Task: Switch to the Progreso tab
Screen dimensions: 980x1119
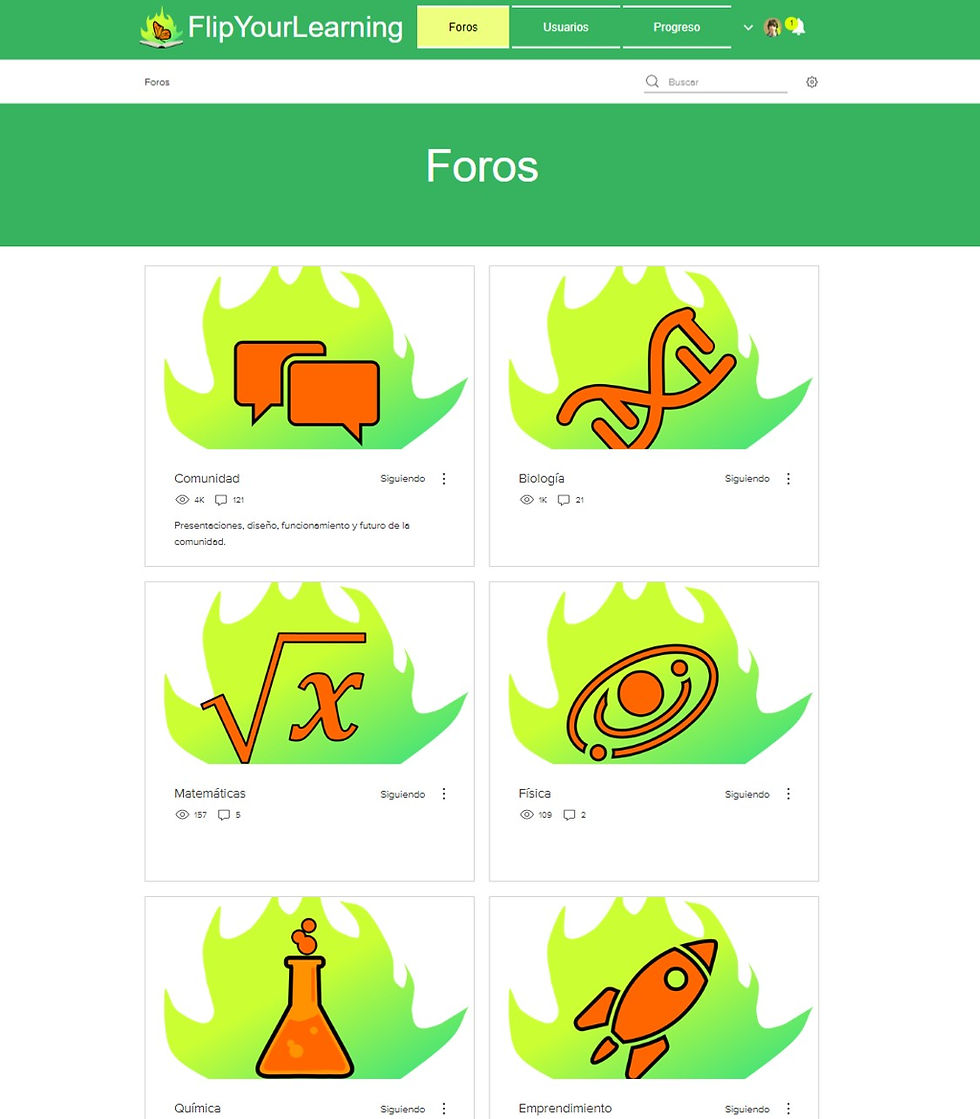Action: 676,27
